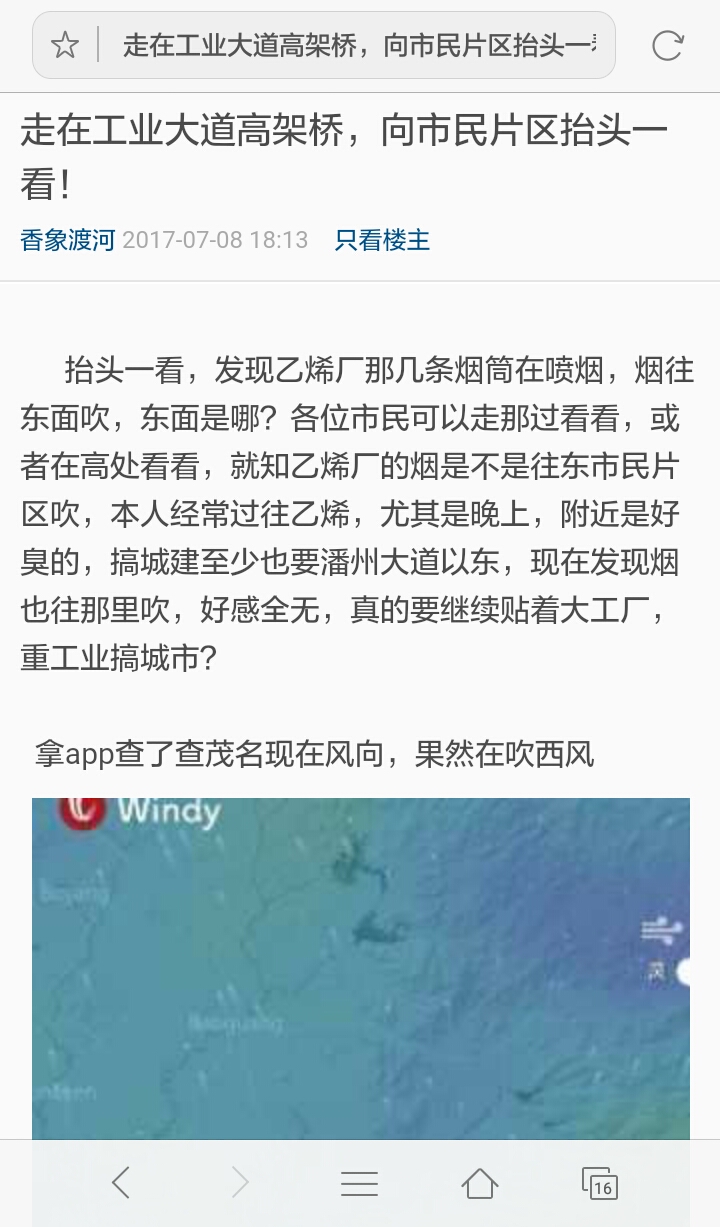The width and height of the screenshot is (720, 1227).
Task: Open the Windy wind map image
Action: (x=360, y=965)
